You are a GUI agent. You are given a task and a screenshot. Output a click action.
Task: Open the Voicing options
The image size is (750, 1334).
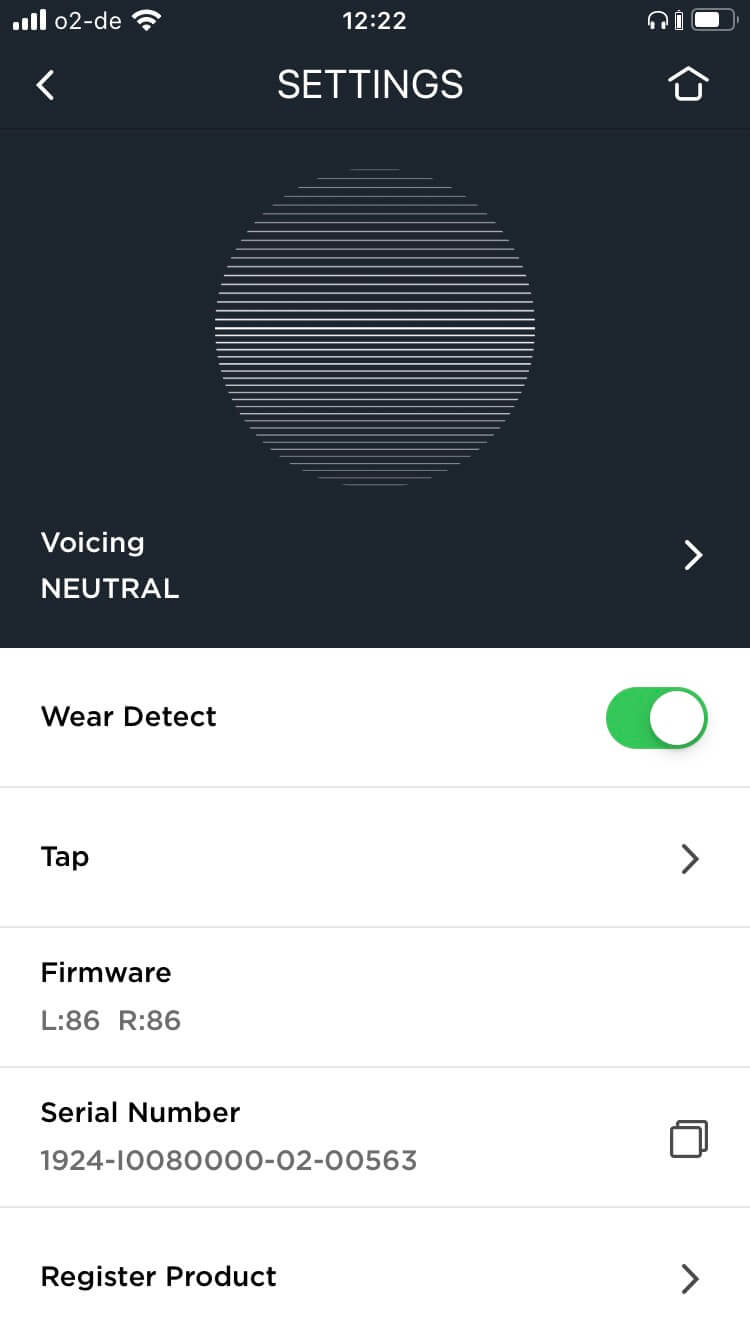692,556
